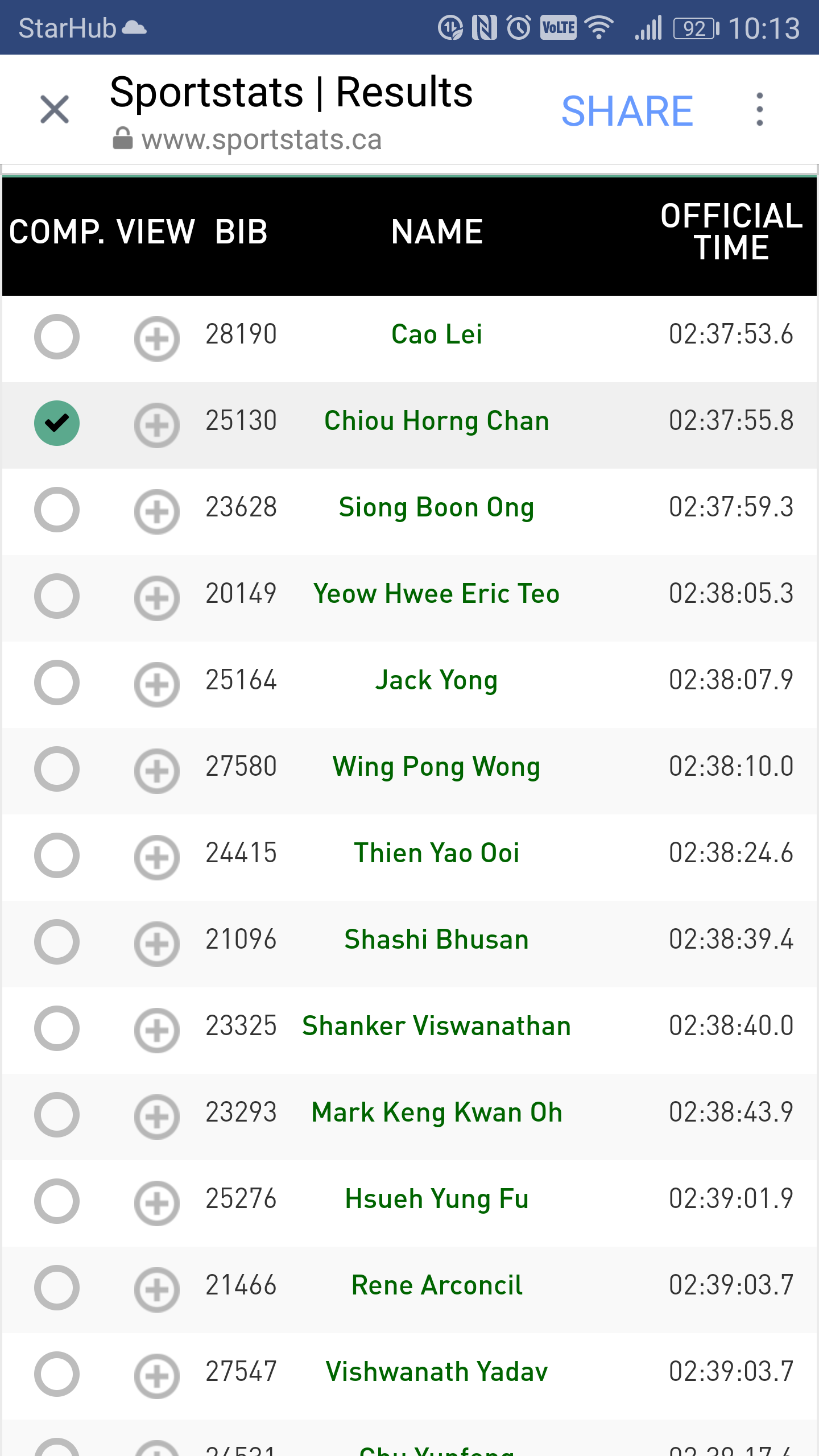Open Shashi Bhusan's results

436,940
